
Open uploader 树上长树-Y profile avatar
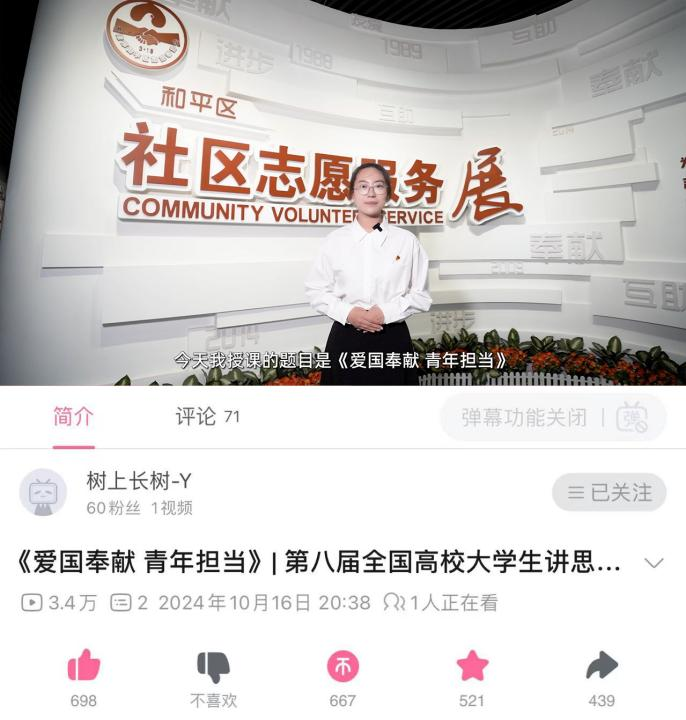pyautogui.click(x=43, y=492)
